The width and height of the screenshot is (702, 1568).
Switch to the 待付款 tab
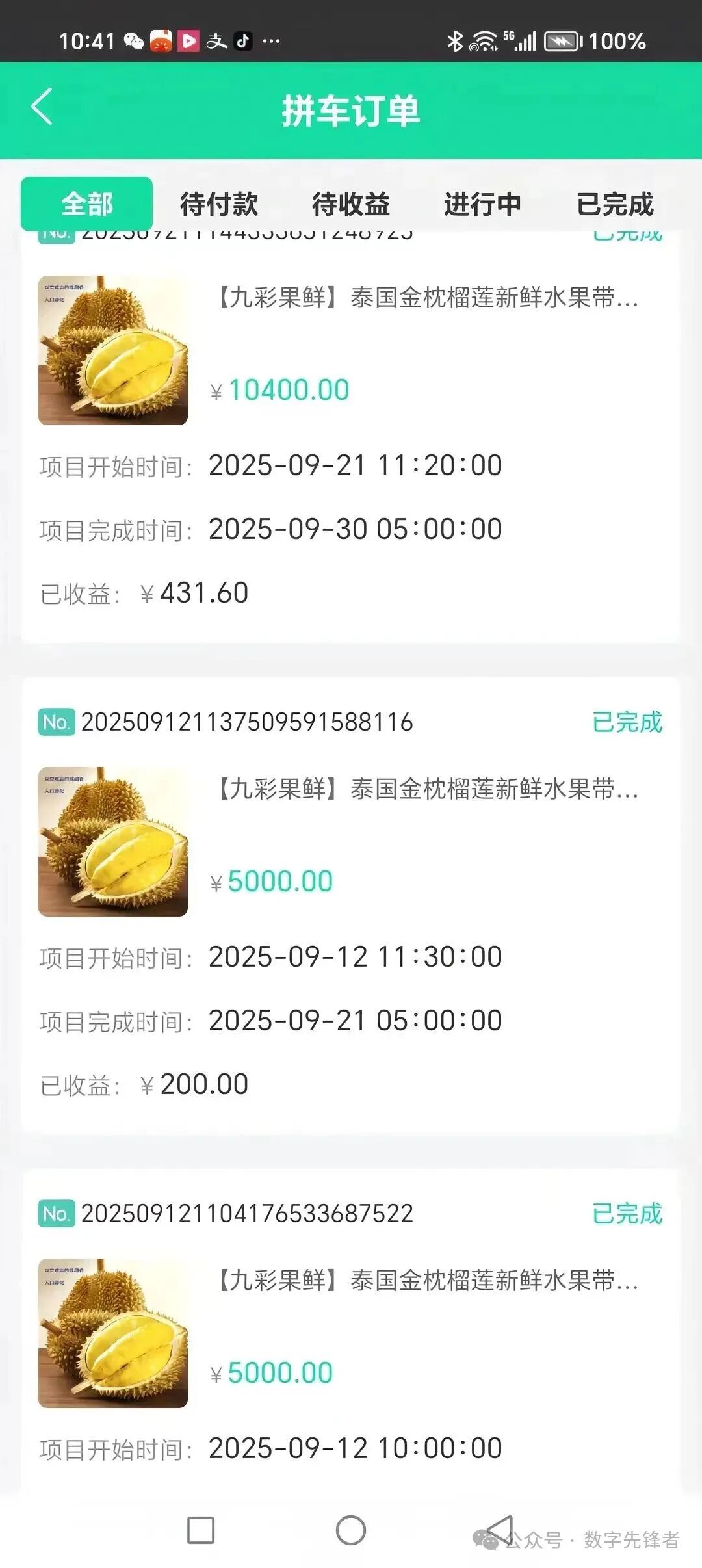(219, 203)
